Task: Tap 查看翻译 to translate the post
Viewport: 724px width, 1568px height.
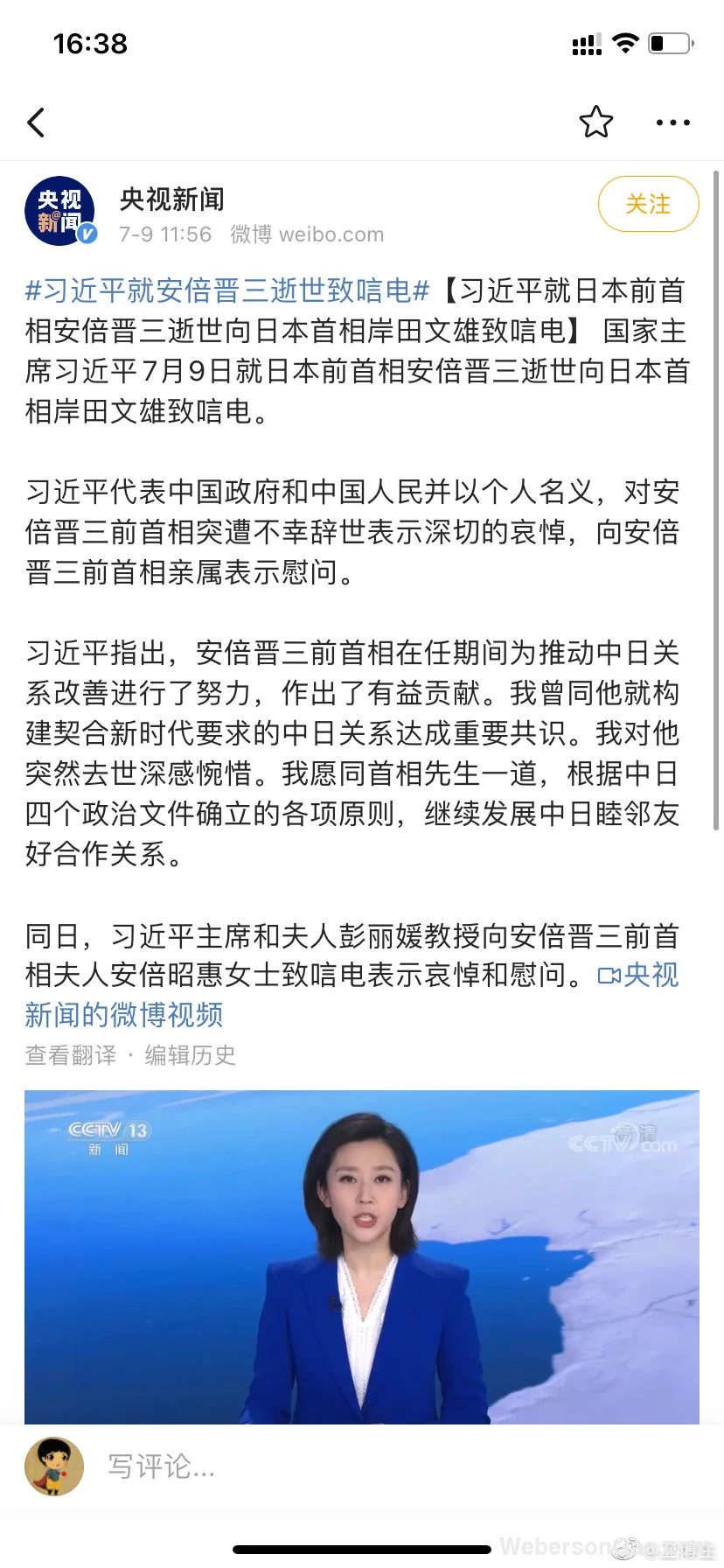Action: pos(71,1055)
